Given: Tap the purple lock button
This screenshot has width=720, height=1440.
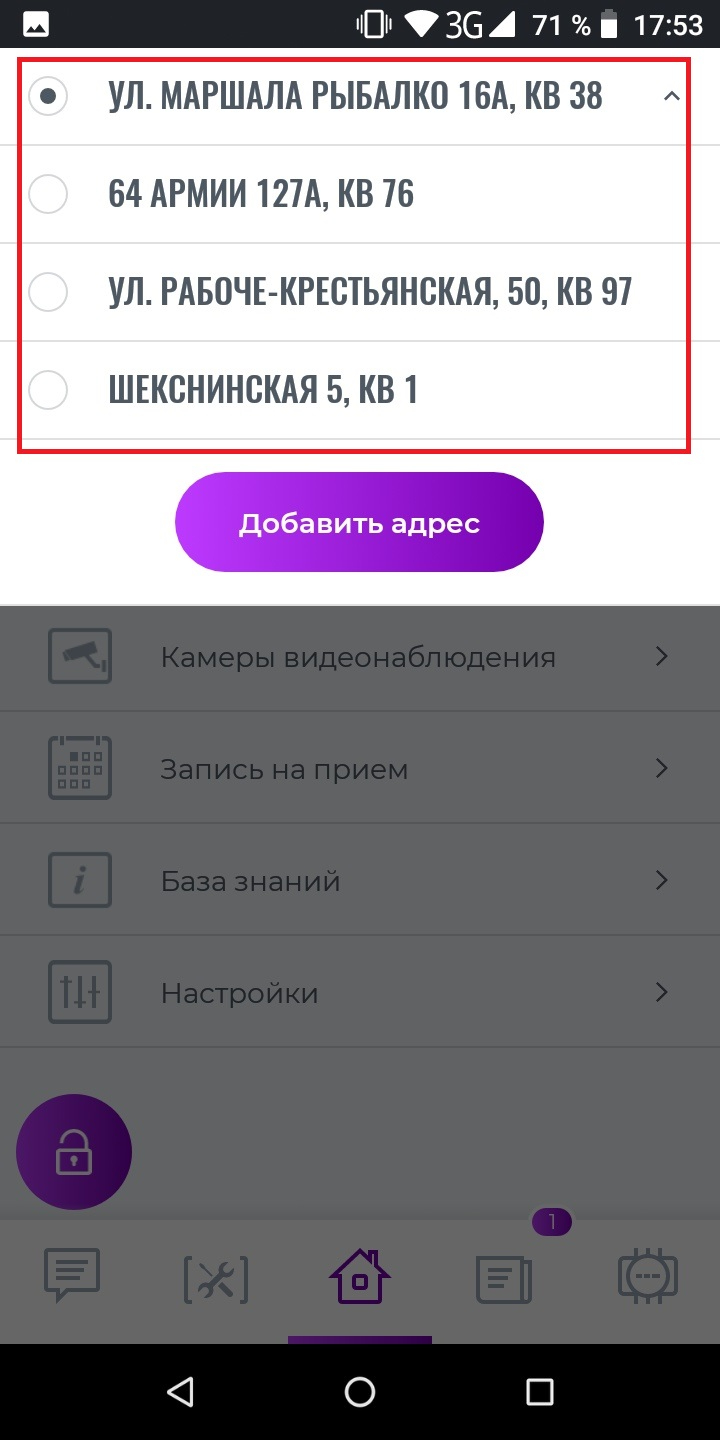Looking at the screenshot, I should click(74, 1152).
